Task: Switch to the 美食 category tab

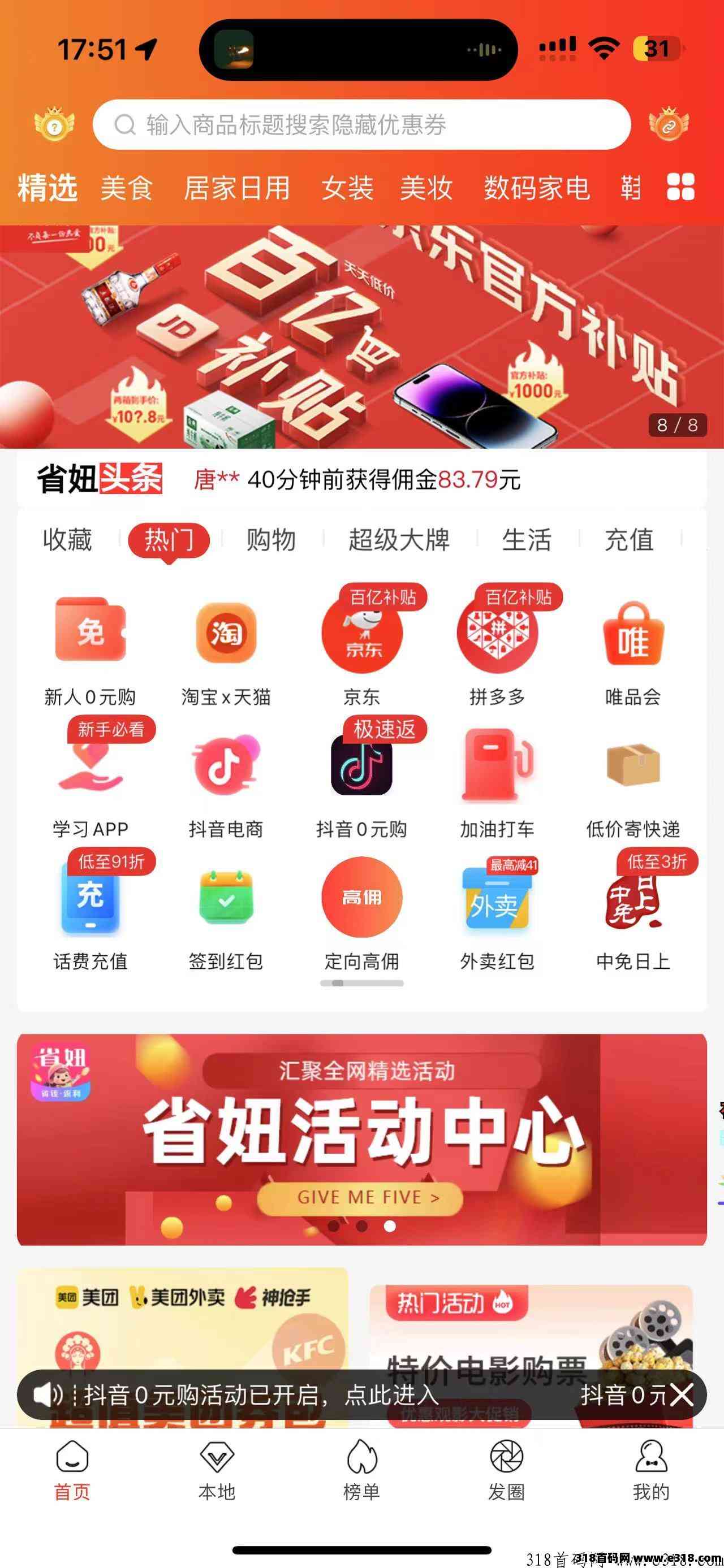Action: [x=127, y=188]
